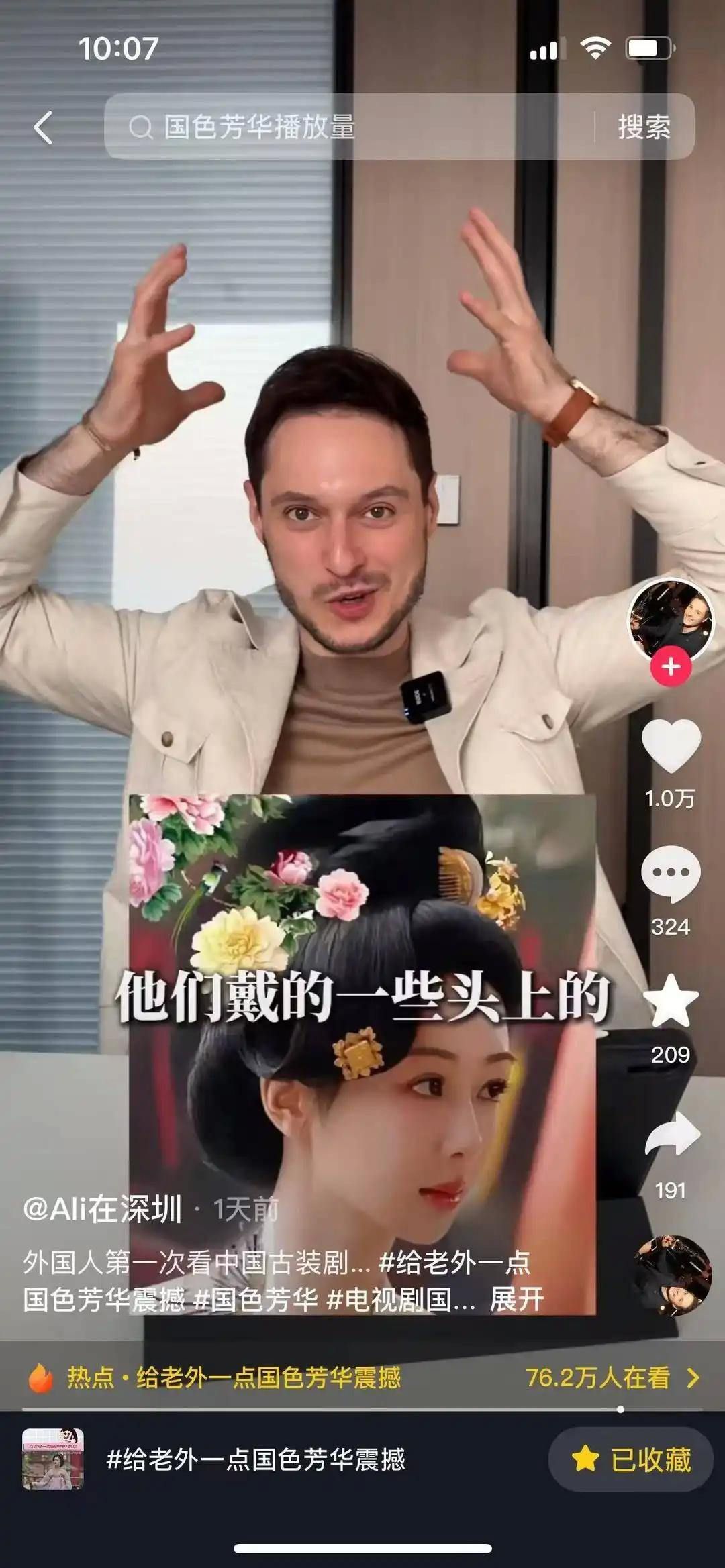The width and height of the screenshot is (725, 1568).
Task: Go back with the top-left arrow
Action: (x=43, y=127)
